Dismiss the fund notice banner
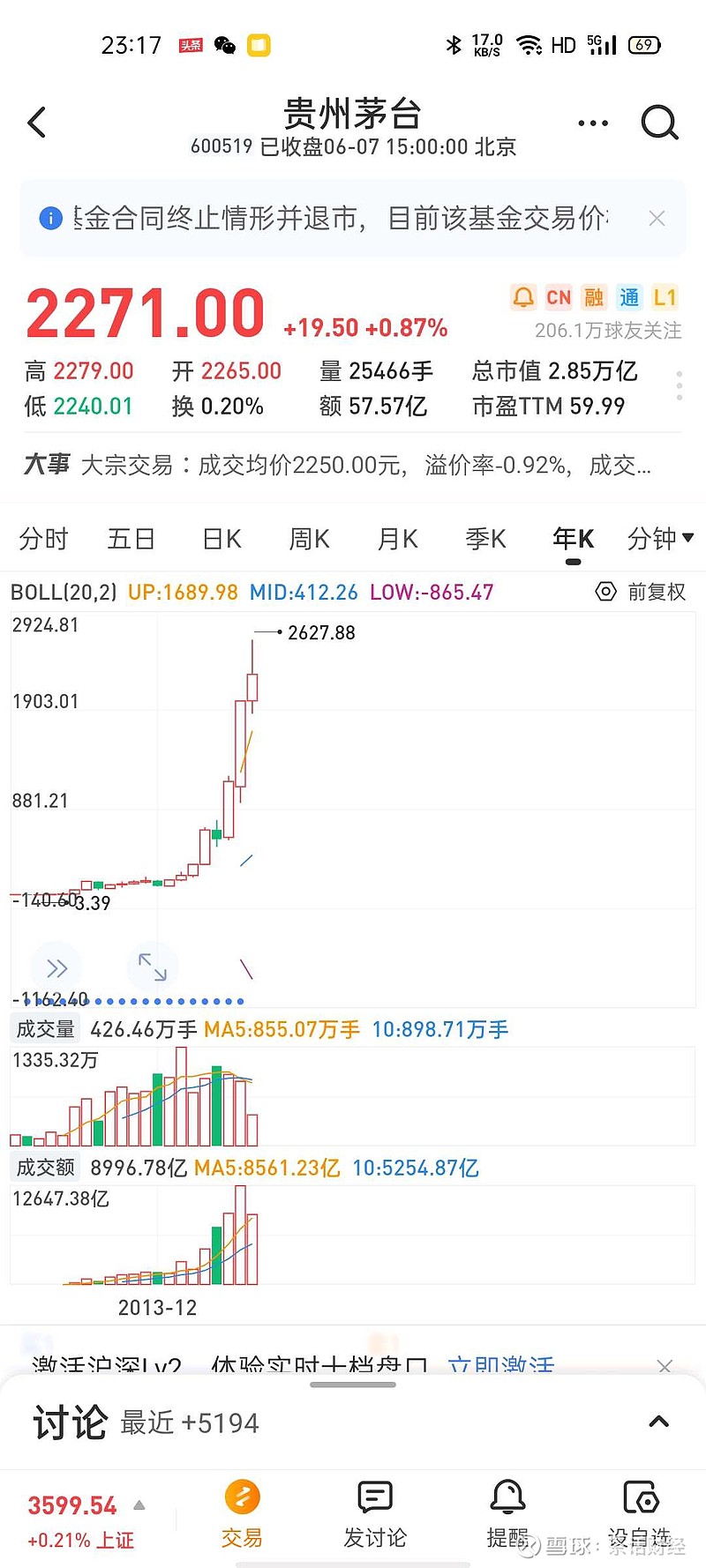Screen dimensions: 706x1568 point(657,219)
